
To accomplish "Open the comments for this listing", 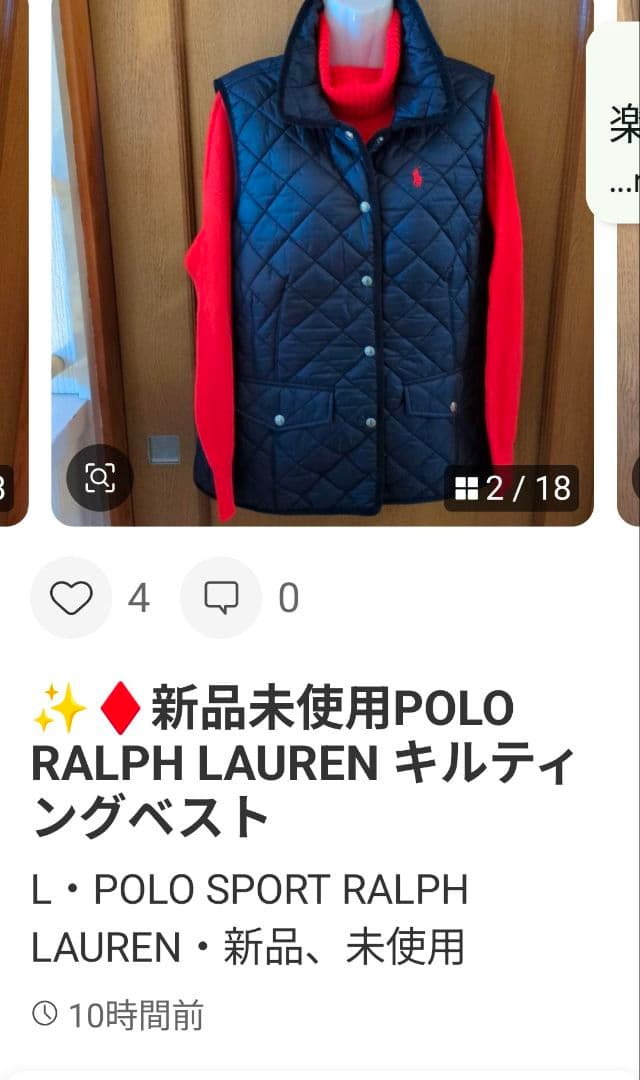I will click(221, 598).
